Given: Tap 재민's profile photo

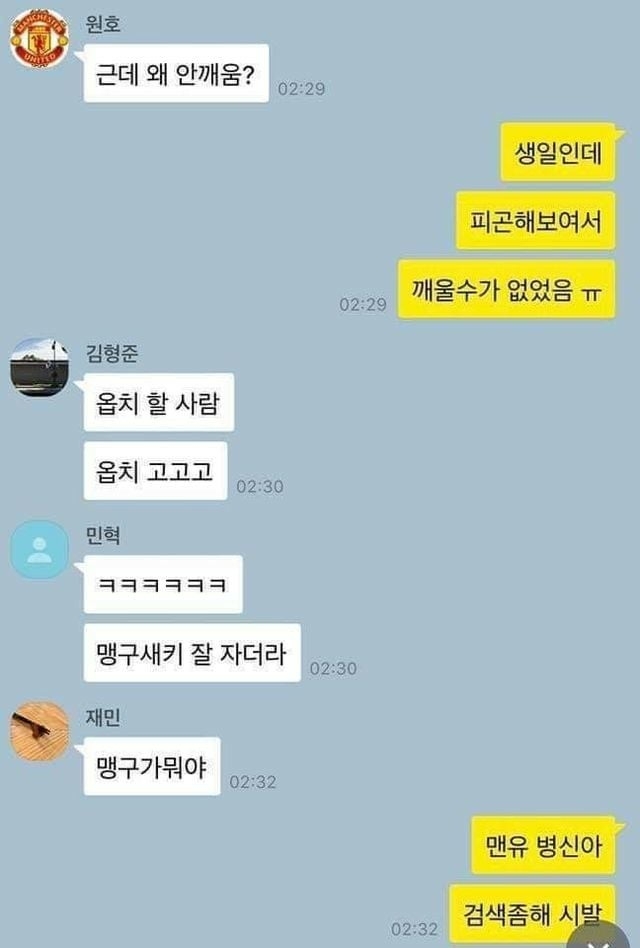Looking at the screenshot, I should coord(39,731).
